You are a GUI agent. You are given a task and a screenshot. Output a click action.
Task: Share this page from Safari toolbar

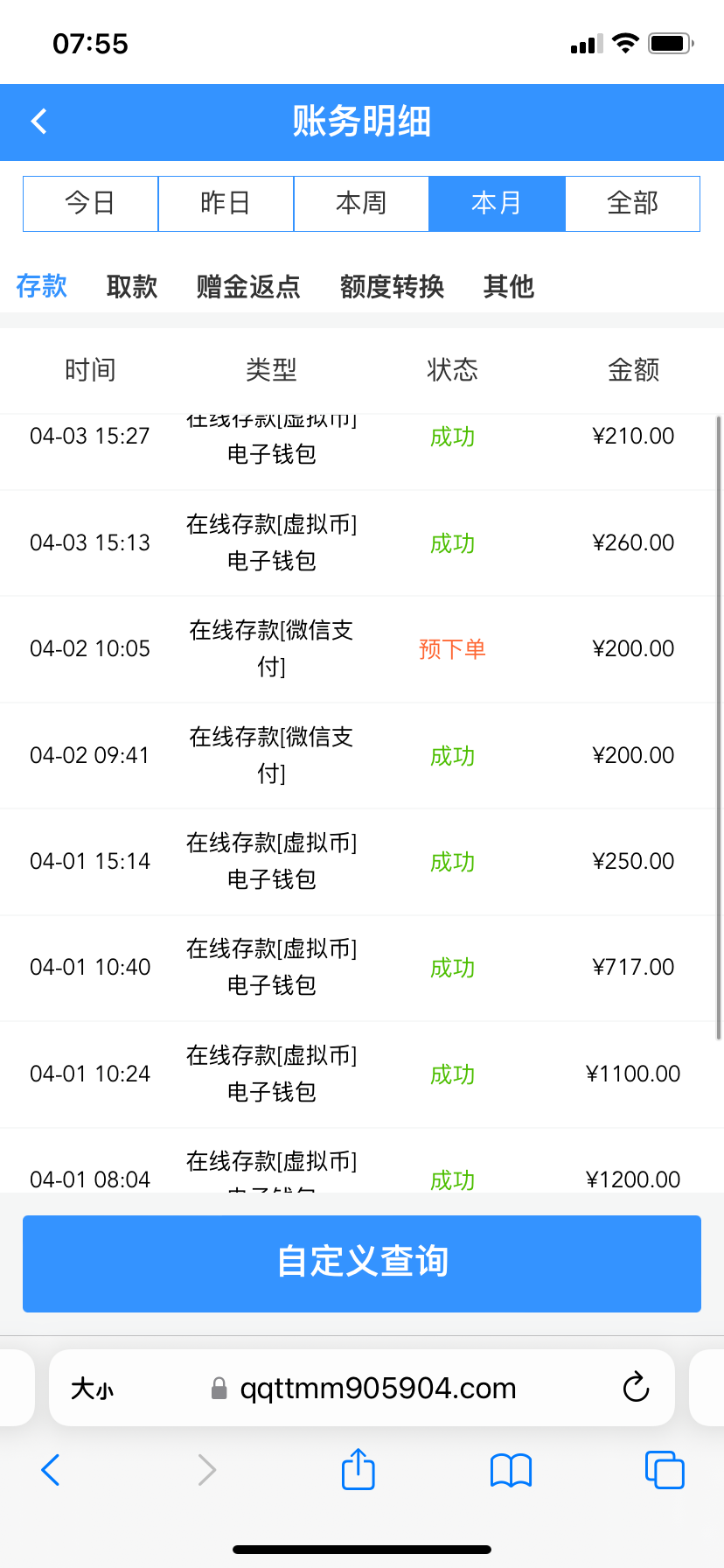click(359, 1469)
